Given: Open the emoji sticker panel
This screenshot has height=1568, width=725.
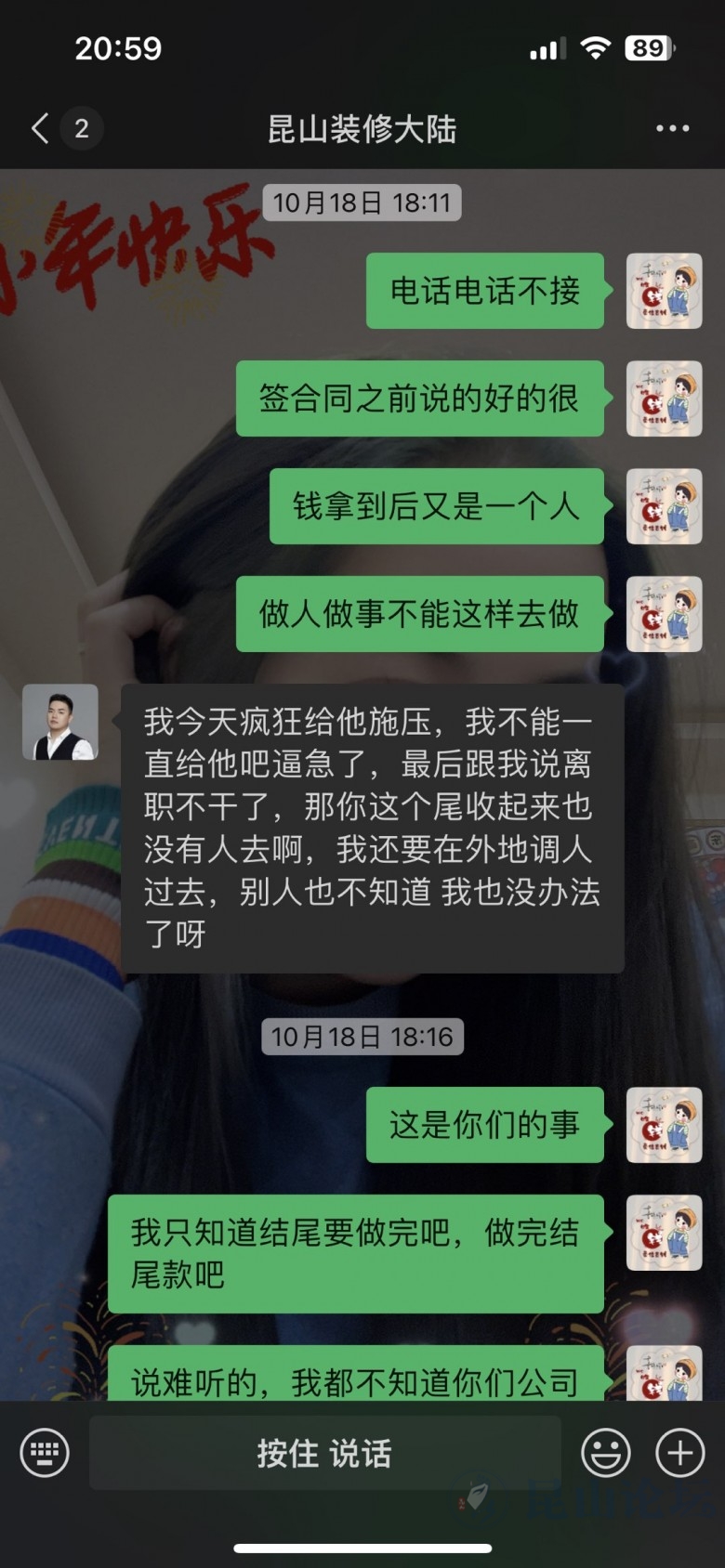Looking at the screenshot, I should (606, 1453).
